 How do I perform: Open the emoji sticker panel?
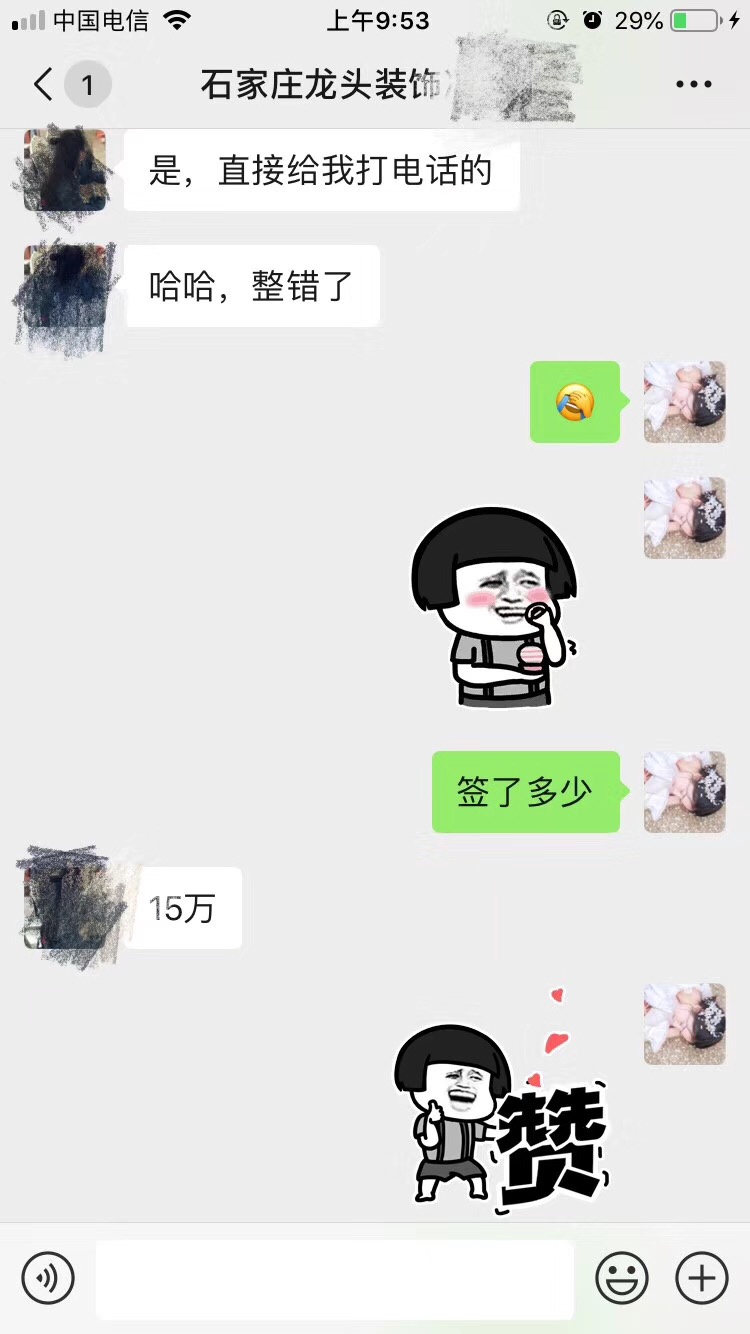pos(622,1277)
